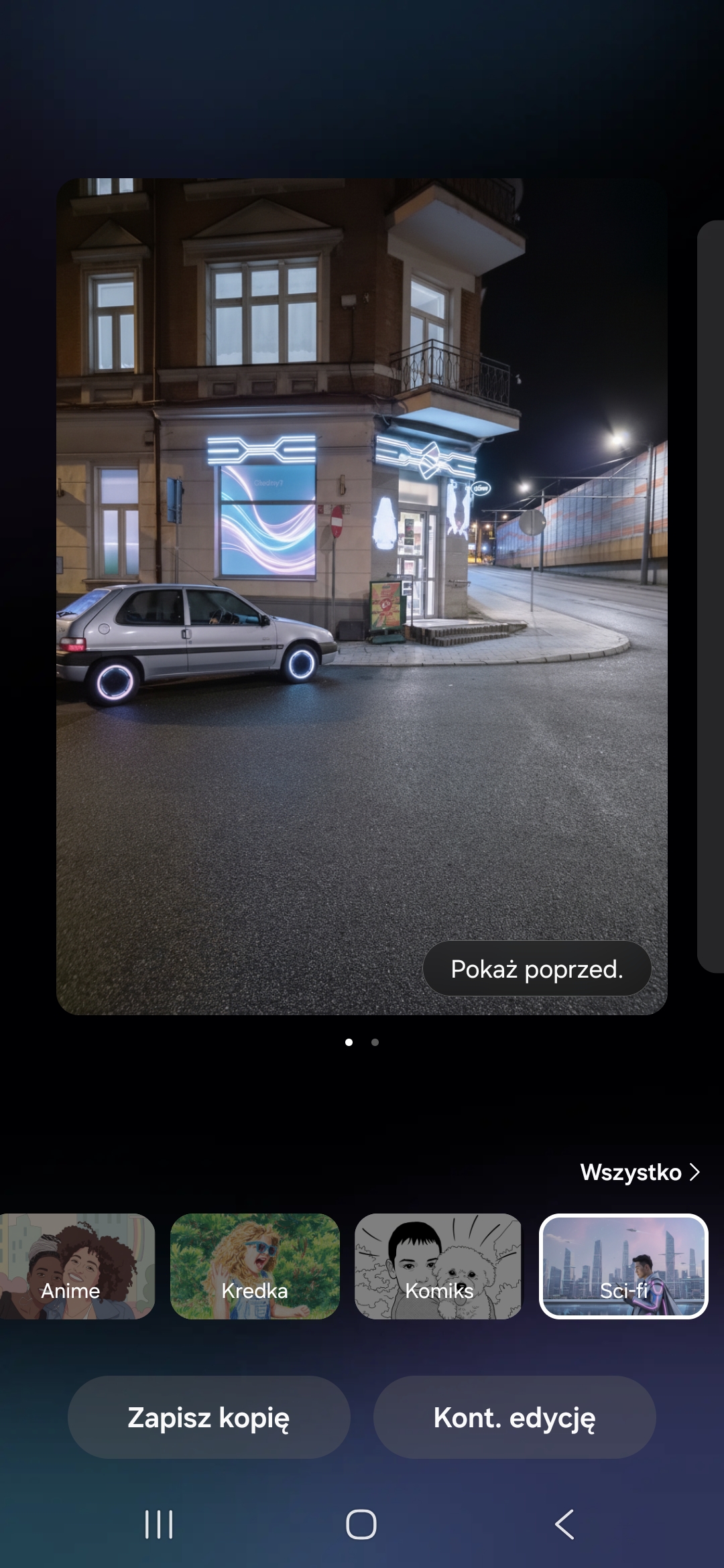This screenshot has width=724, height=1568.
Task: Go back using the system back arrow
Action: point(564,1524)
